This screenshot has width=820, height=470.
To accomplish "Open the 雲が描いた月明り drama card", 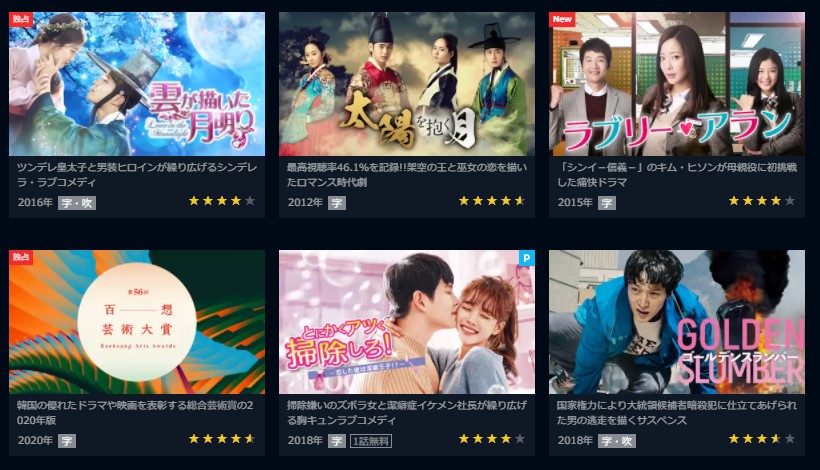I will pyautogui.click(x=137, y=84).
